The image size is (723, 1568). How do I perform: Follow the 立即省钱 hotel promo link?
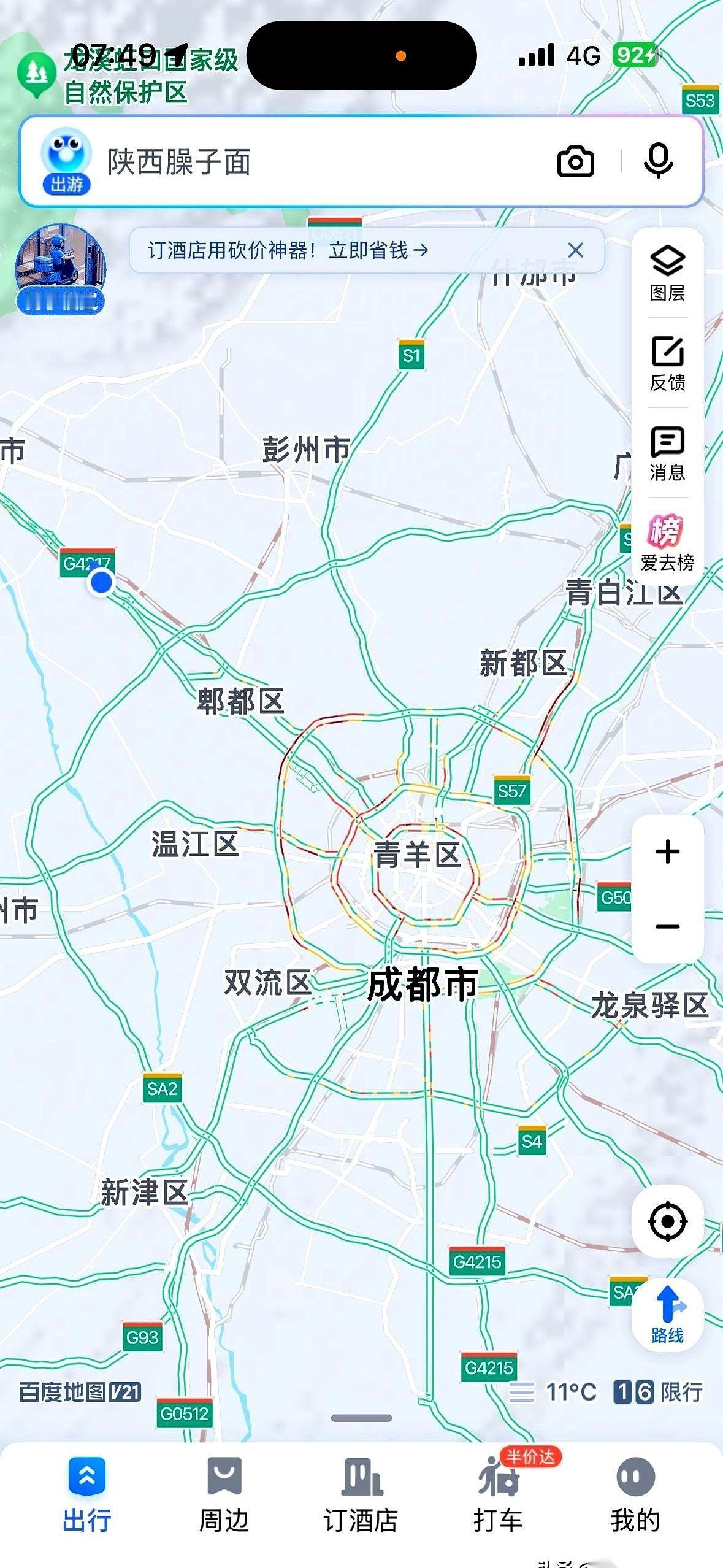click(374, 250)
